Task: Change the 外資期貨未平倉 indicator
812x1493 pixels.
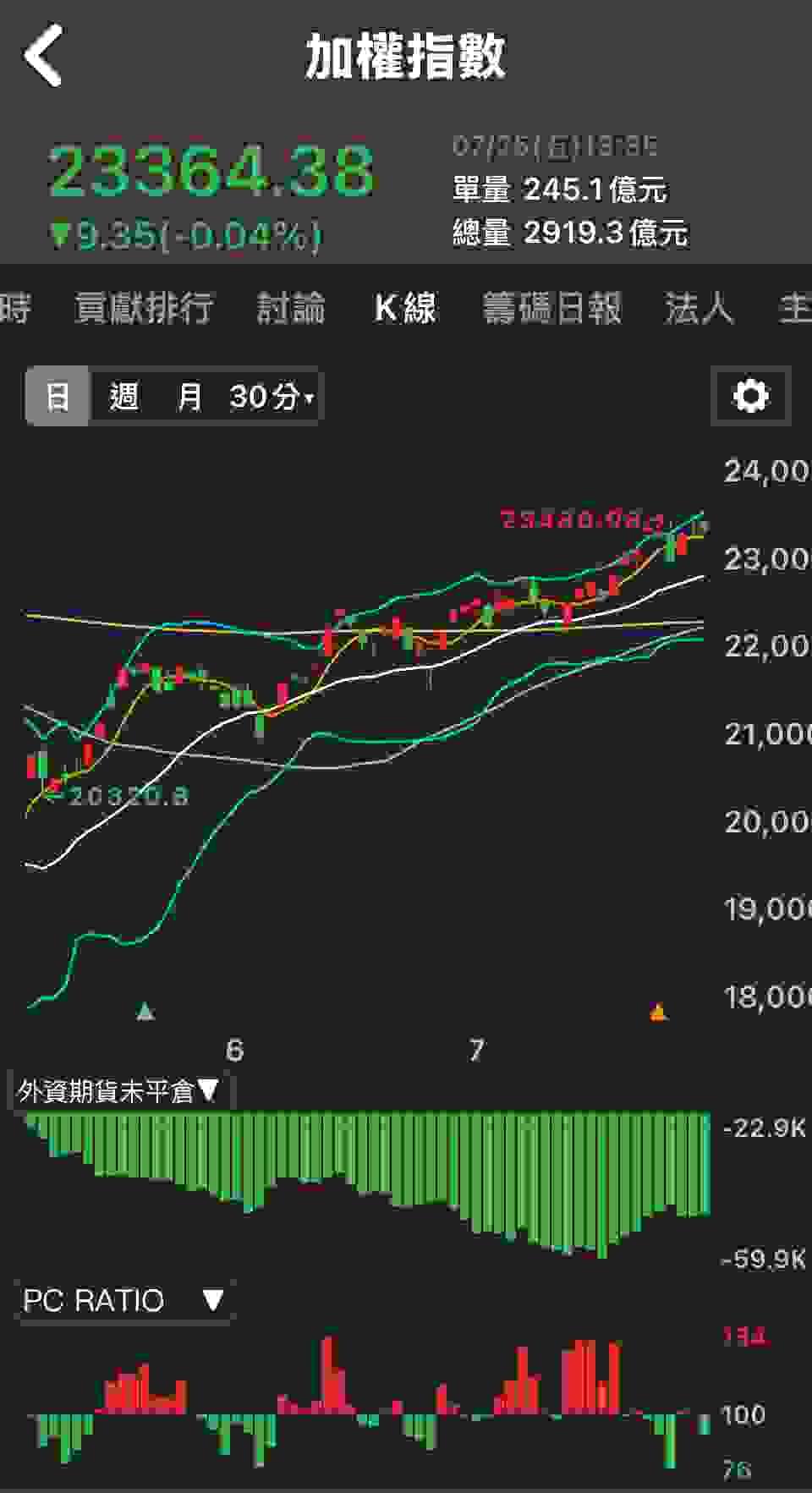Action: click(119, 1091)
